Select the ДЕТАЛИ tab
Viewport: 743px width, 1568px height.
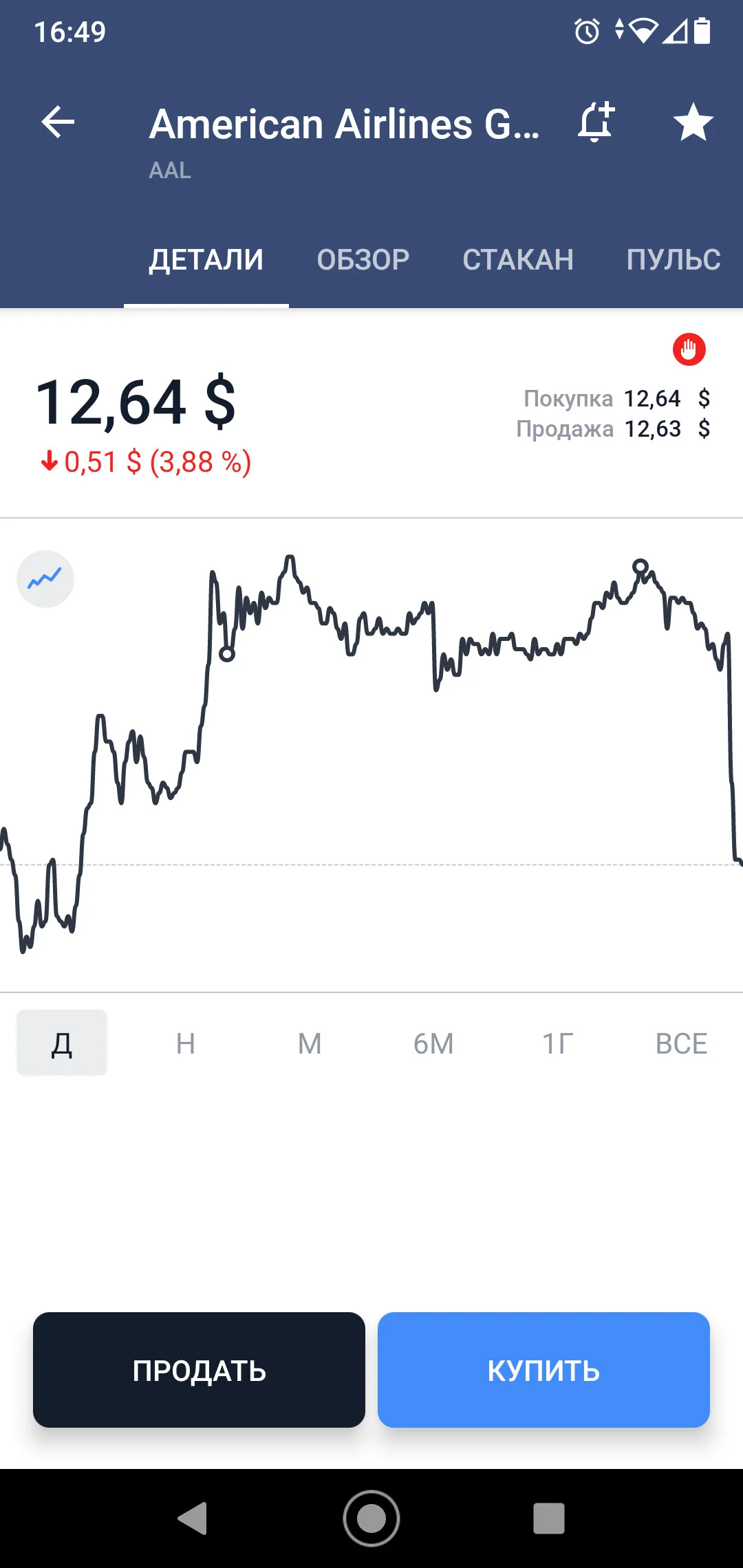pos(206,260)
